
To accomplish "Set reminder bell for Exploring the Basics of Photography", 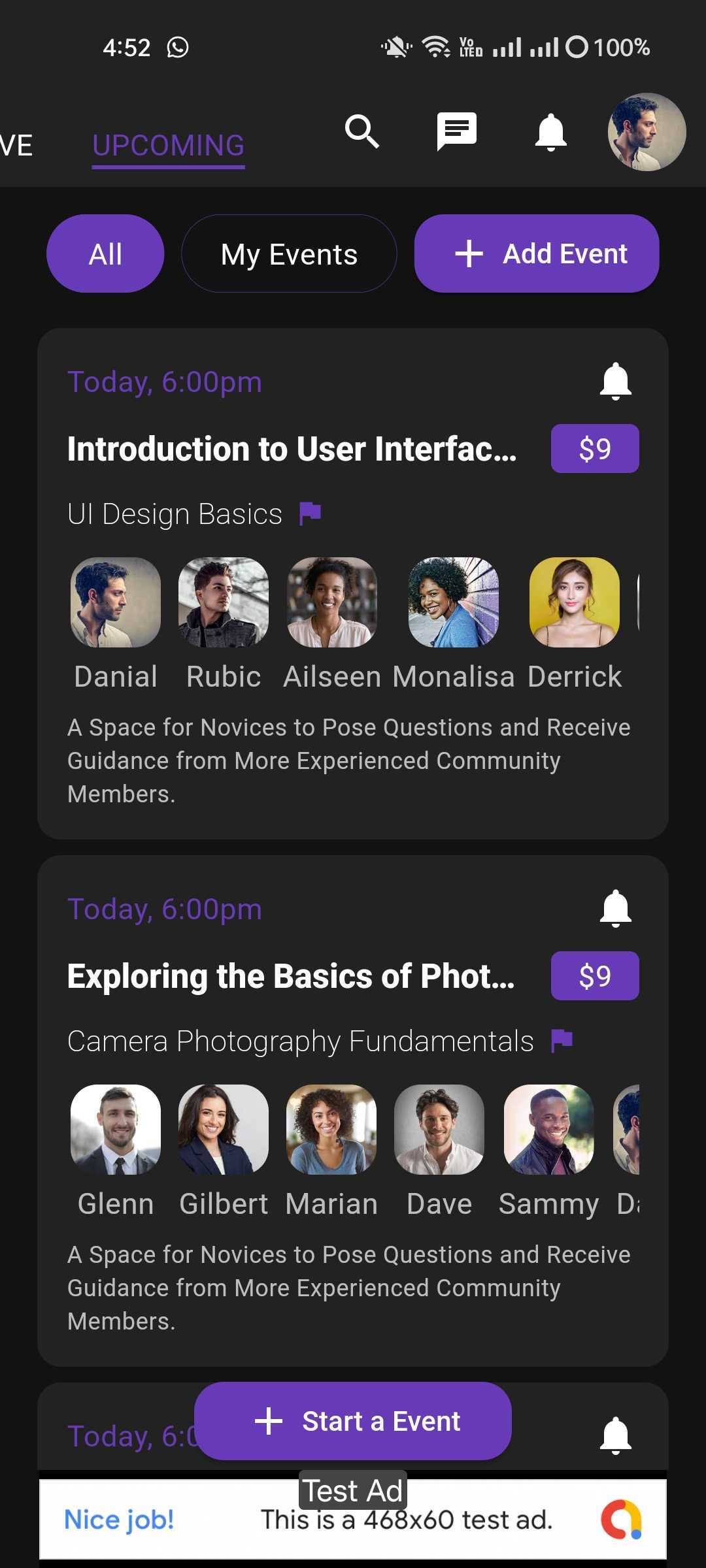I will tap(615, 909).
